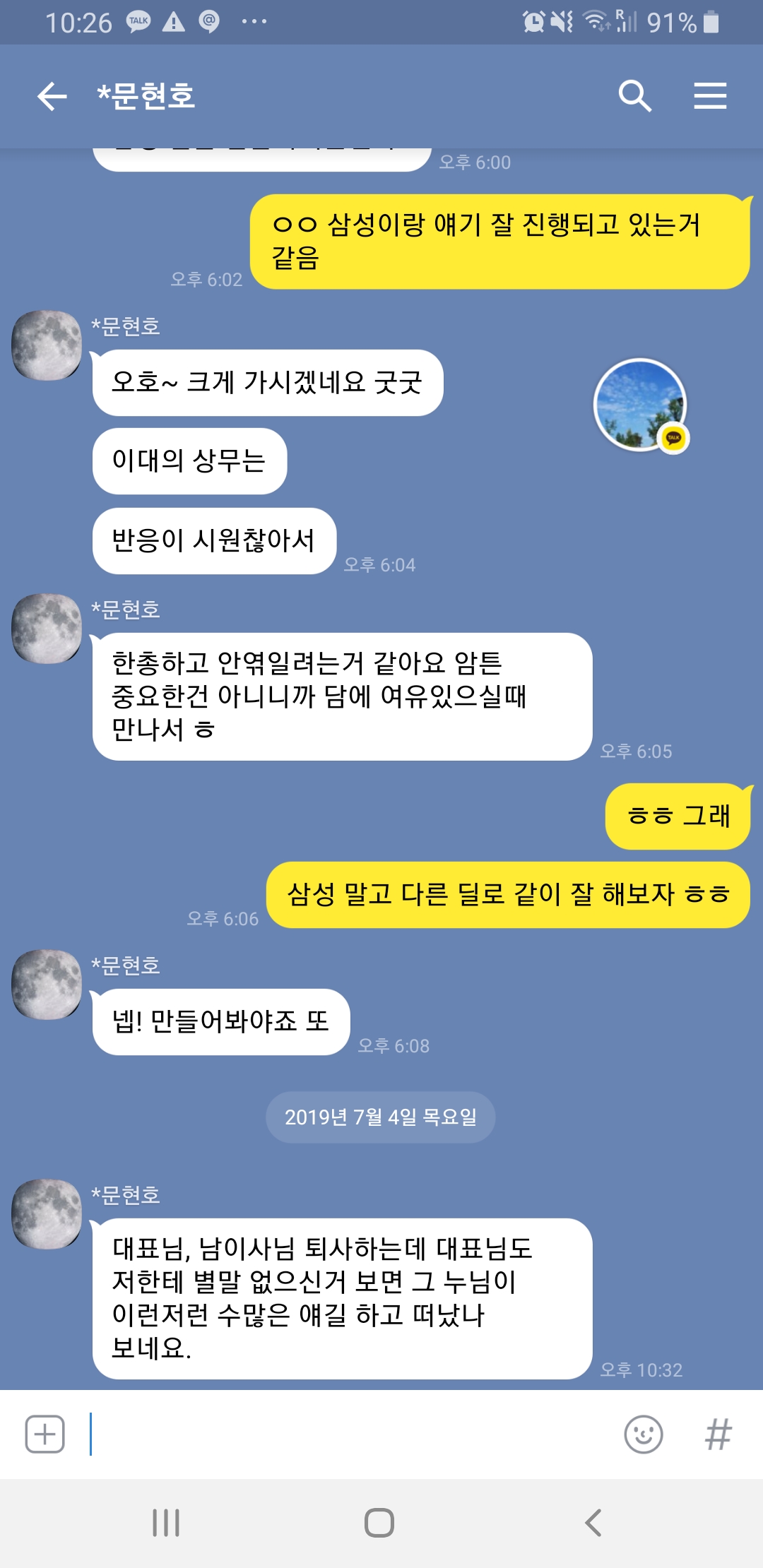The height and width of the screenshot is (1568, 763).
Task: Open the floating chat head bubble
Action: pos(641,405)
